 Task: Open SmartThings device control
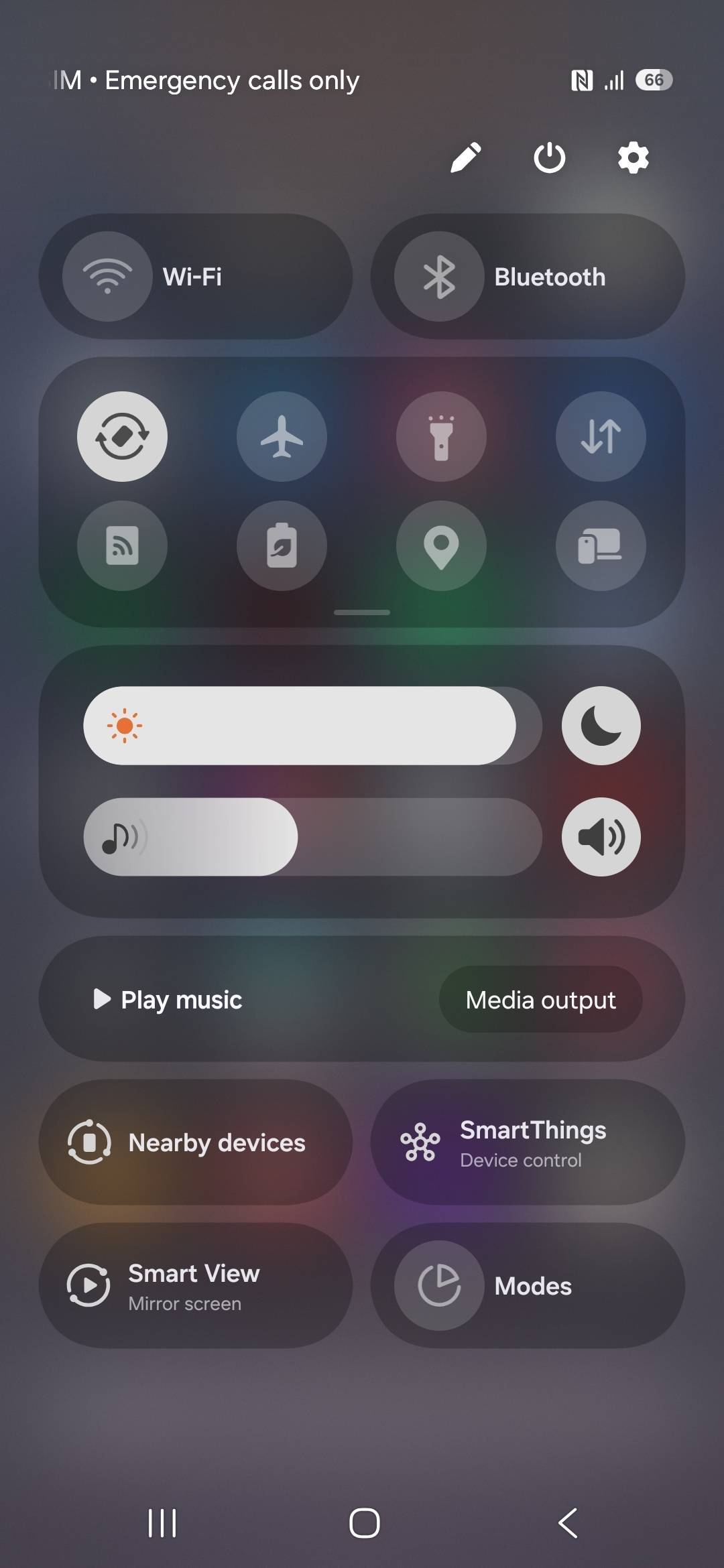(530, 1142)
